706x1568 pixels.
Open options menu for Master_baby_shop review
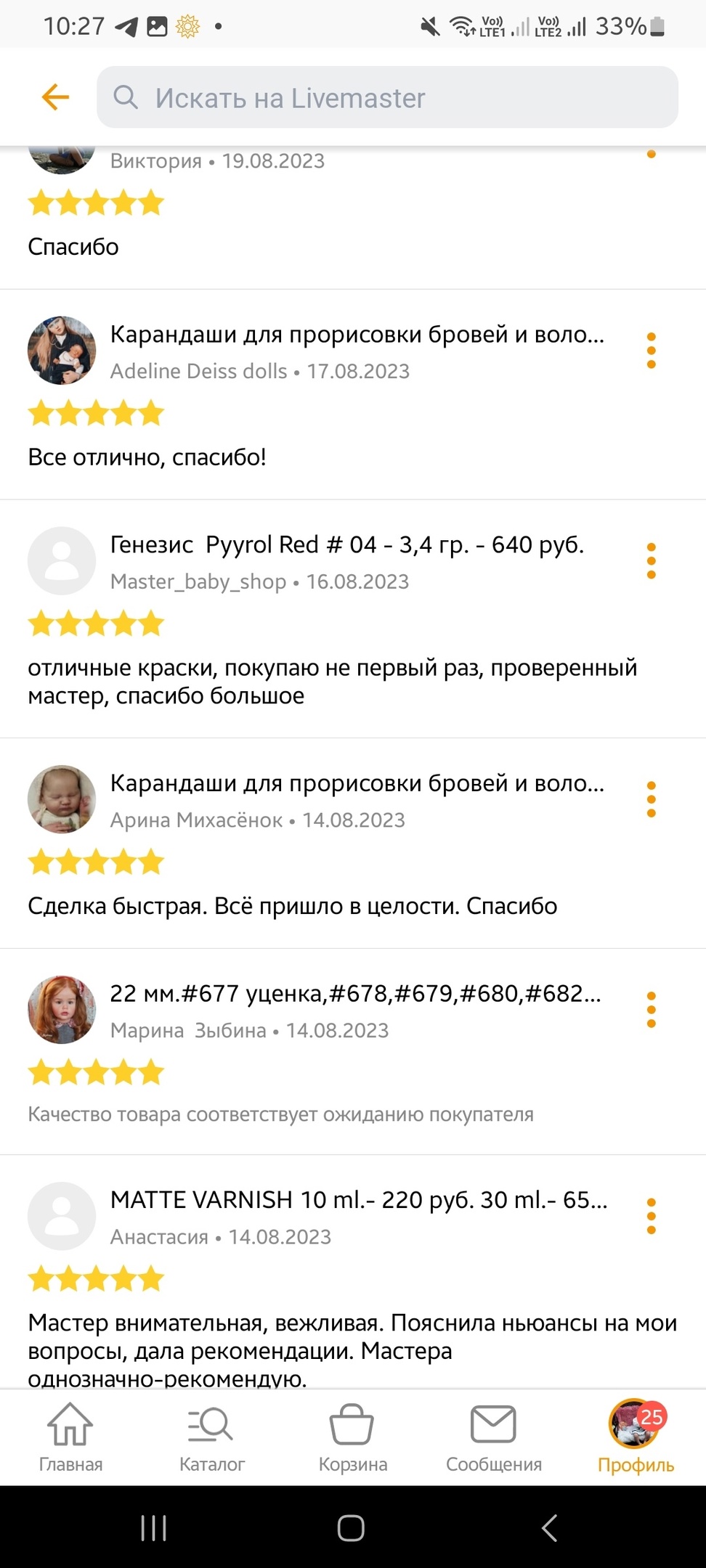[651, 561]
